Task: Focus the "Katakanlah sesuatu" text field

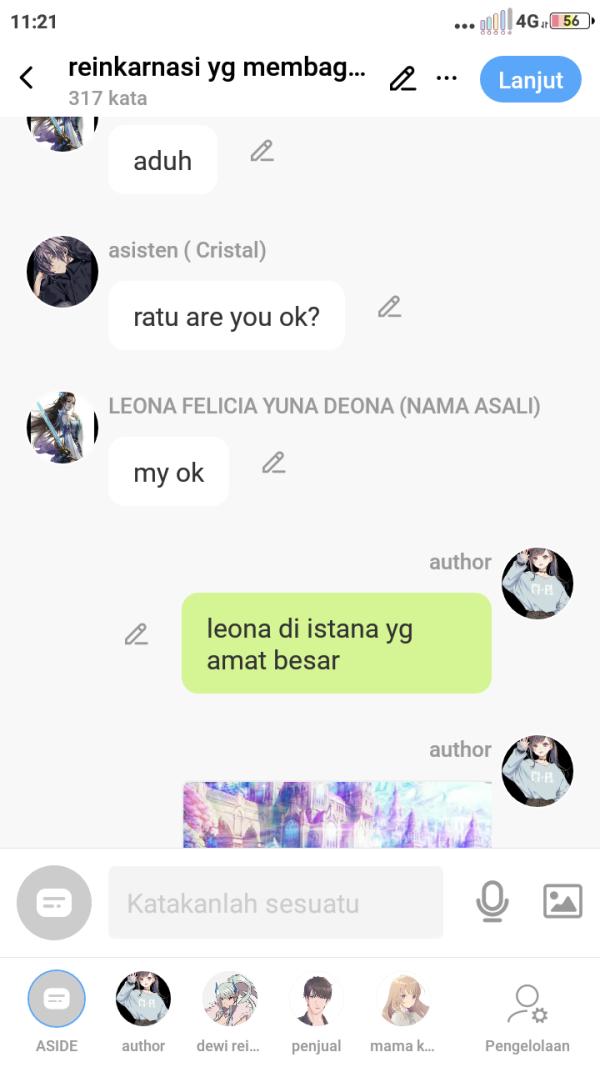Action: click(x=275, y=903)
